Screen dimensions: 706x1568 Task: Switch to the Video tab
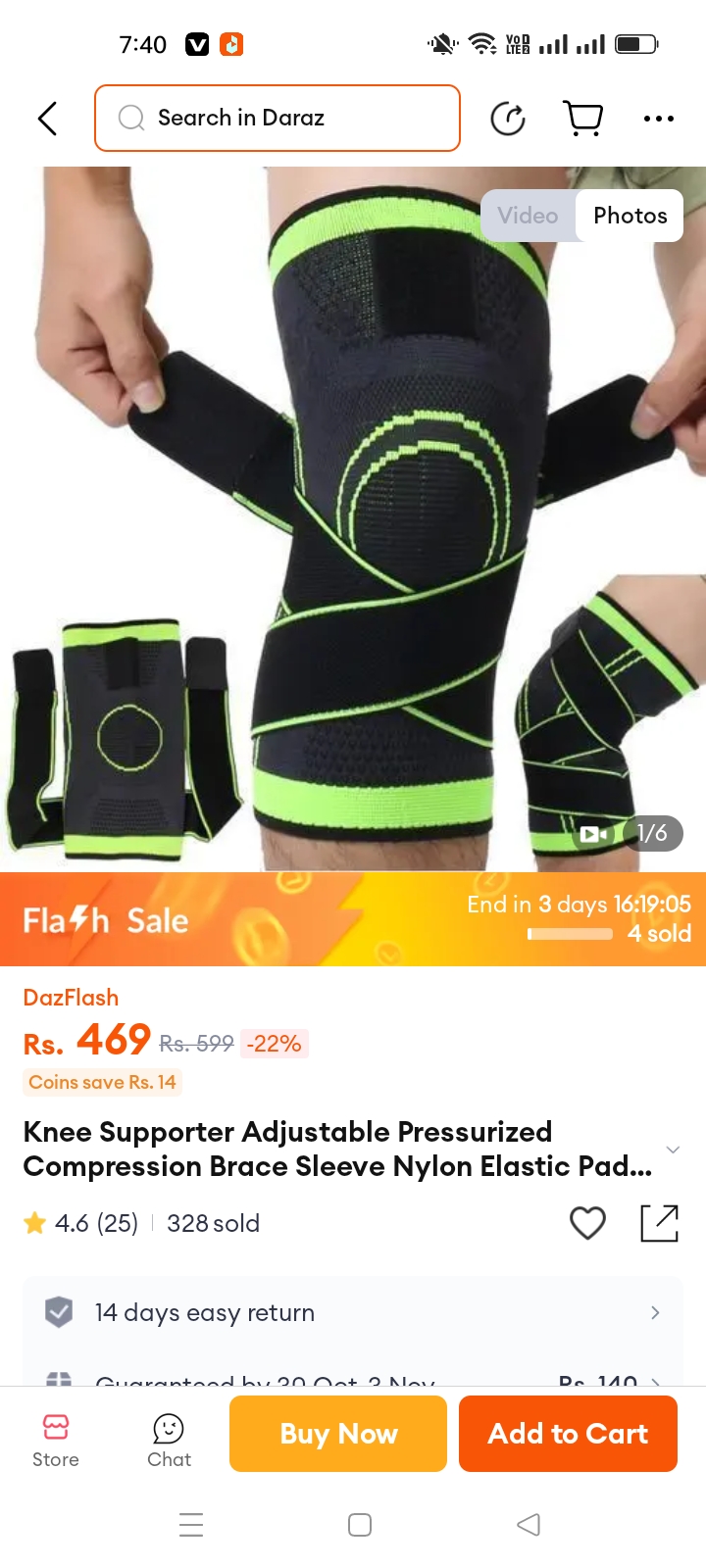click(528, 216)
